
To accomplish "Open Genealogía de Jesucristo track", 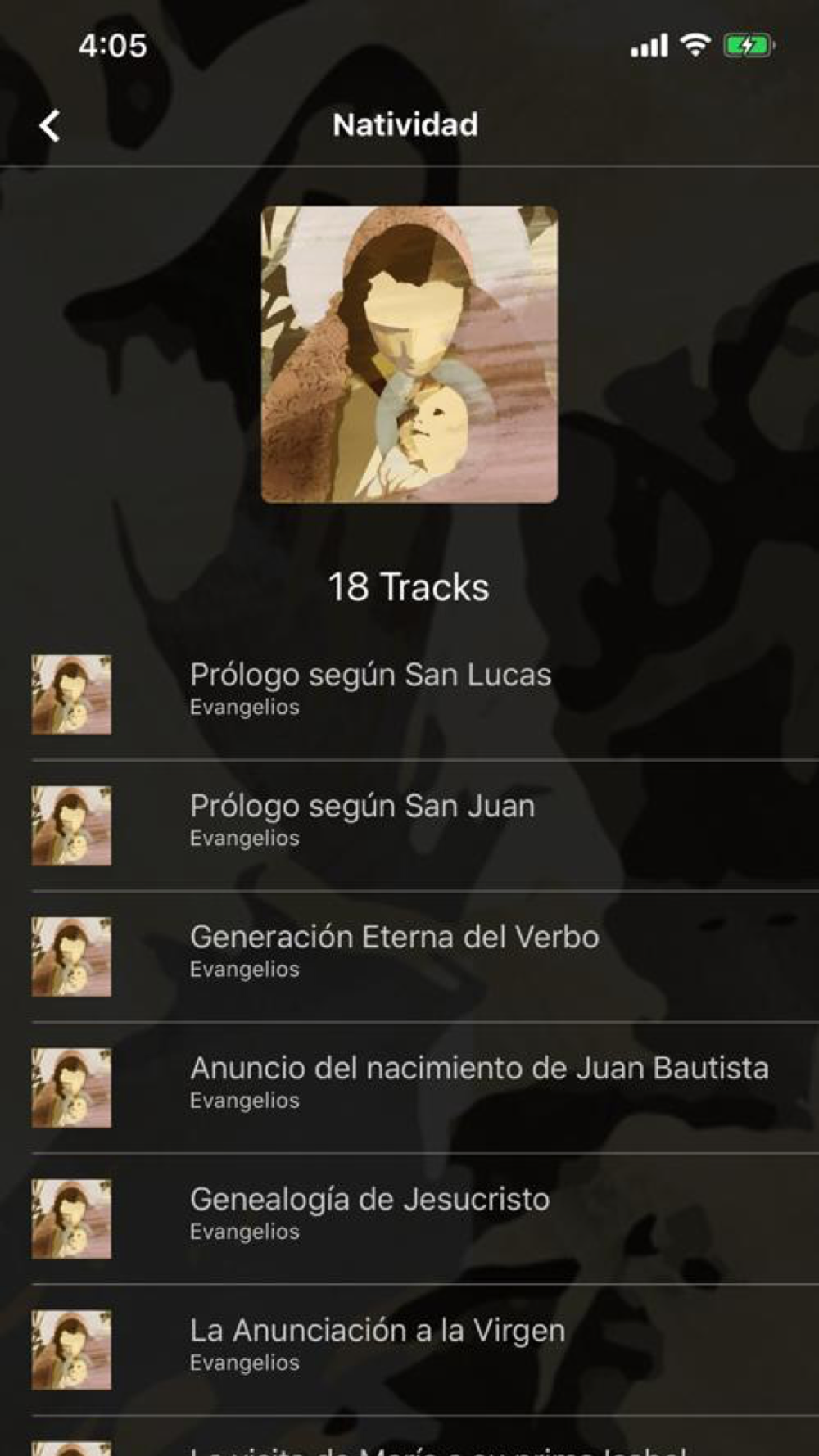I will pyautogui.click(x=409, y=1219).
